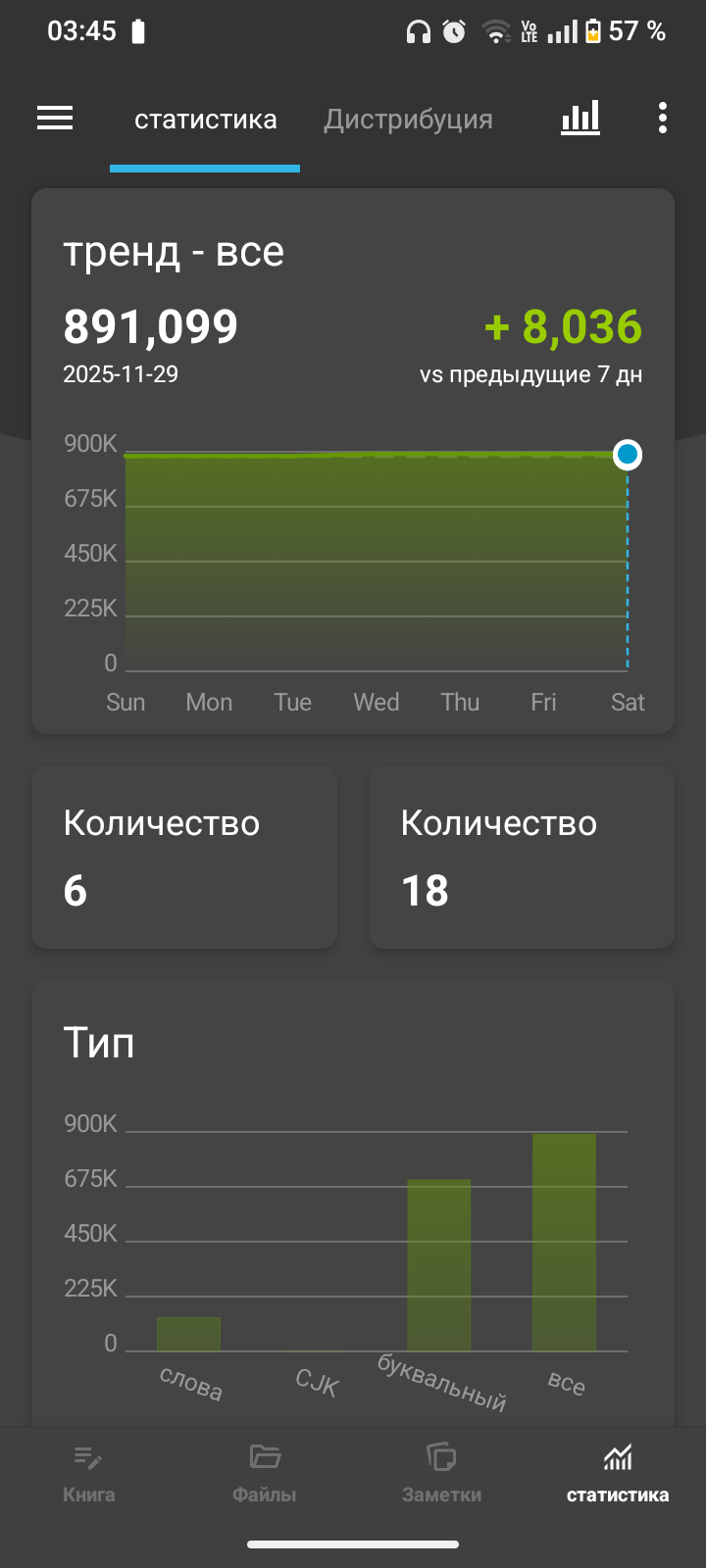Go to the Книга tab
Image resolution: width=706 pixels, height=1568 pixels.
pyautogui.click(x=88, y=1473)
